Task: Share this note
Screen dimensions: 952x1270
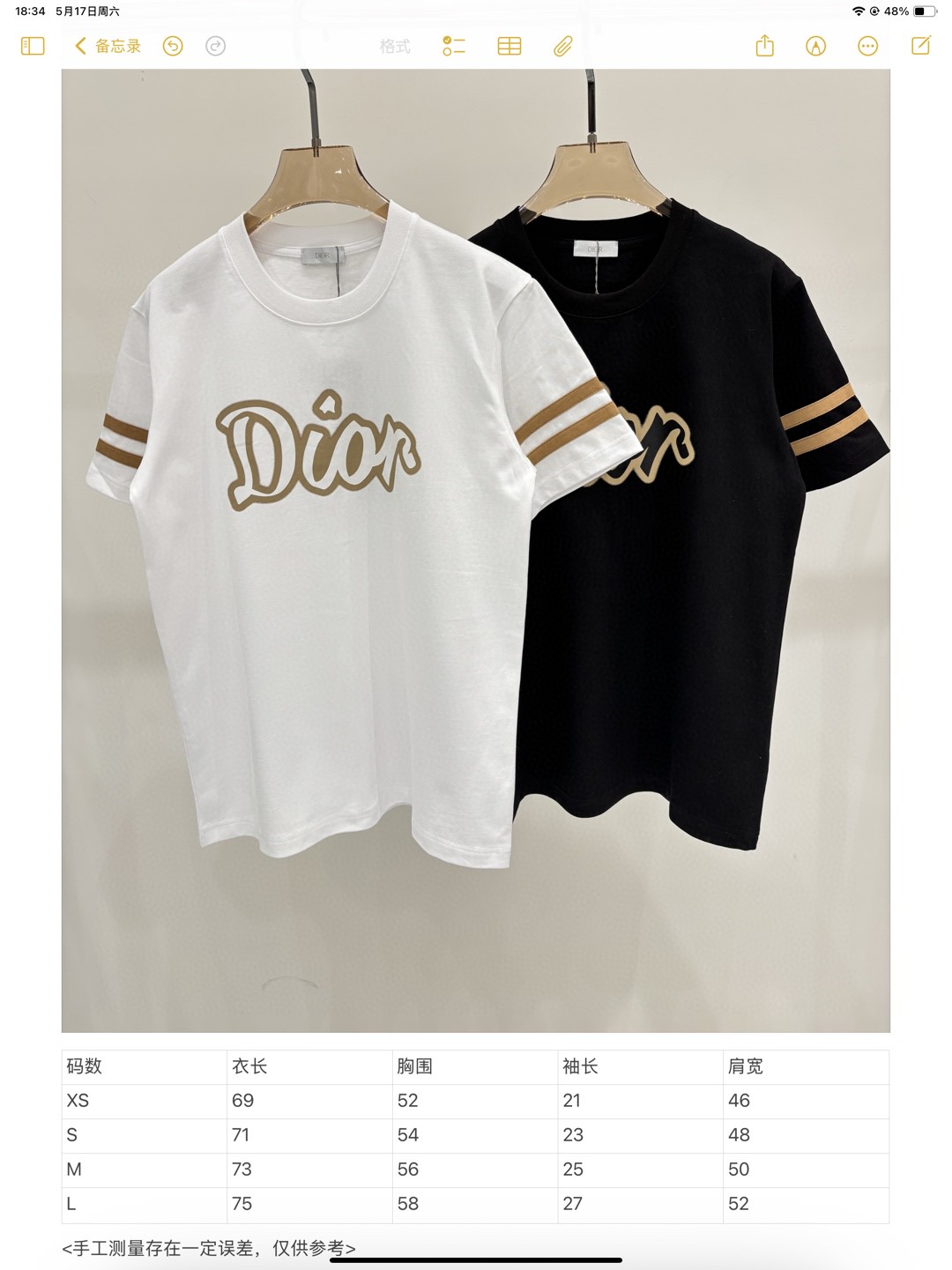Action: pos(764,46)
